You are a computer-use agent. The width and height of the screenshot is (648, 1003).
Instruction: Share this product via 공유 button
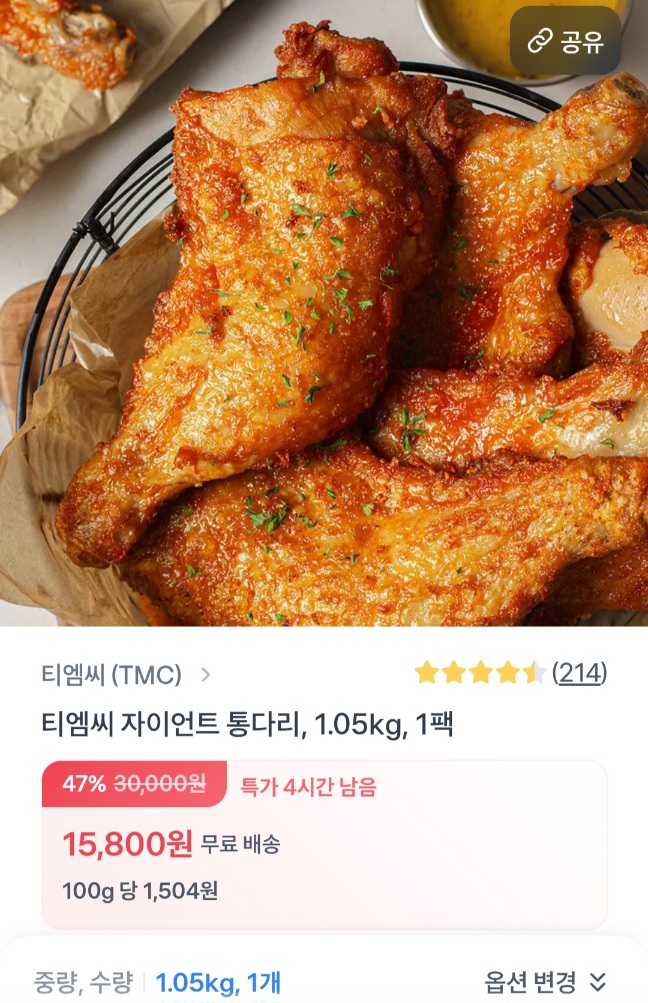tap(565, 41)
